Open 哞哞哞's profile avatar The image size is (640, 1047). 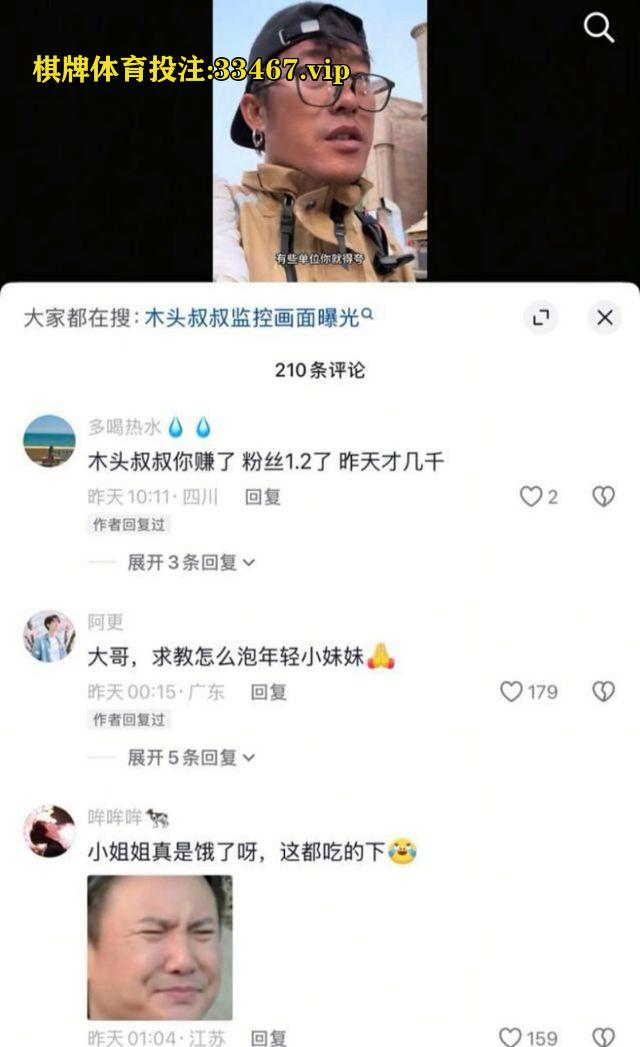coord(50,831)
